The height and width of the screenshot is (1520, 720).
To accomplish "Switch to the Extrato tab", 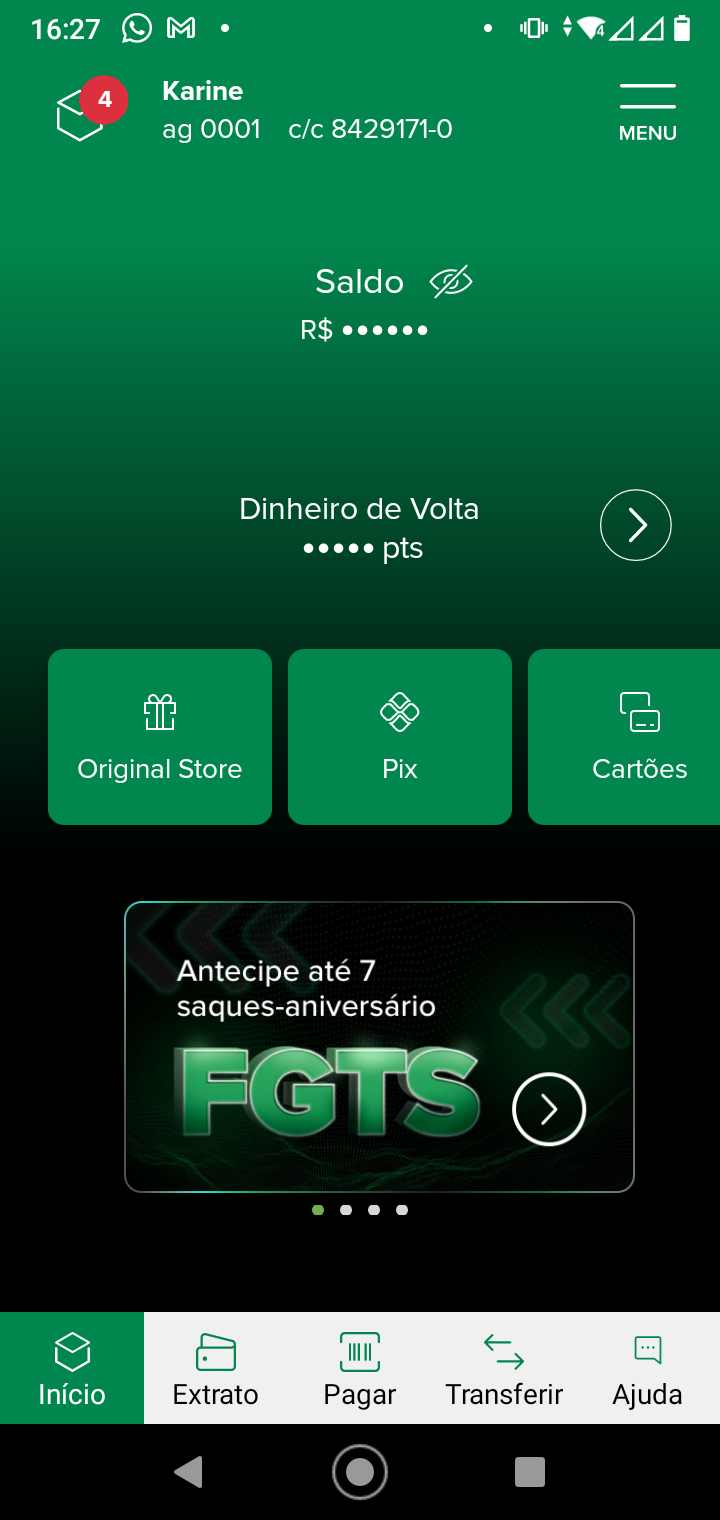I will (215, 1368).
